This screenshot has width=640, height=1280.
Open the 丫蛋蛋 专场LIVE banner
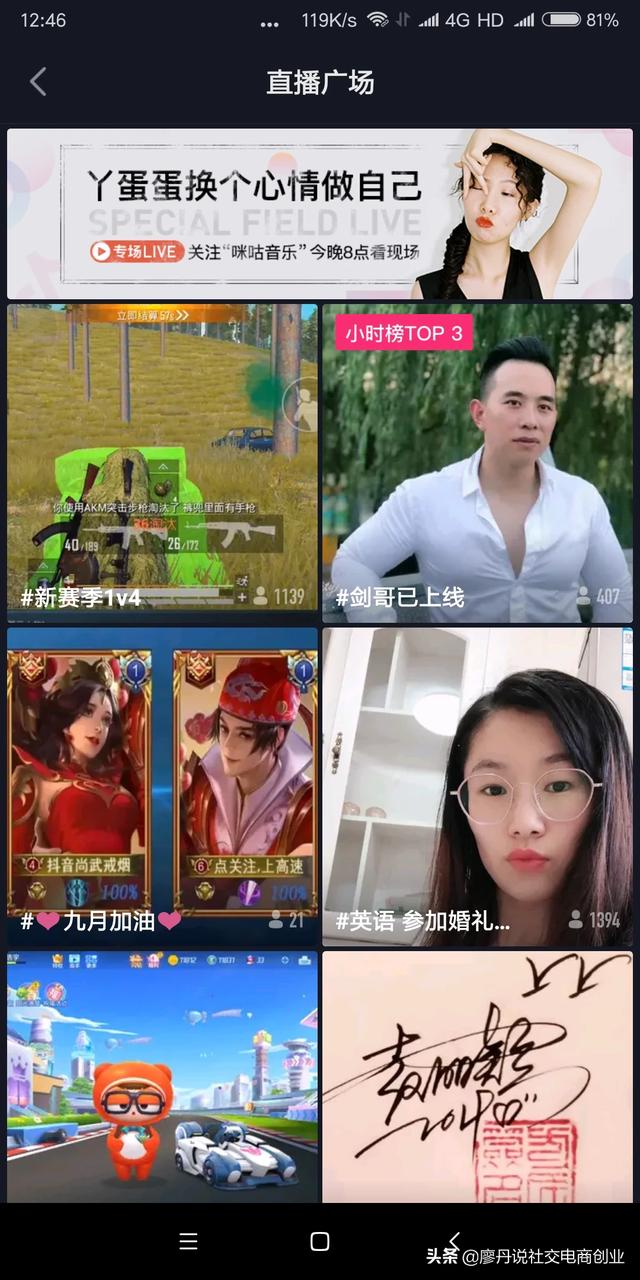click(x=320, y=214)
